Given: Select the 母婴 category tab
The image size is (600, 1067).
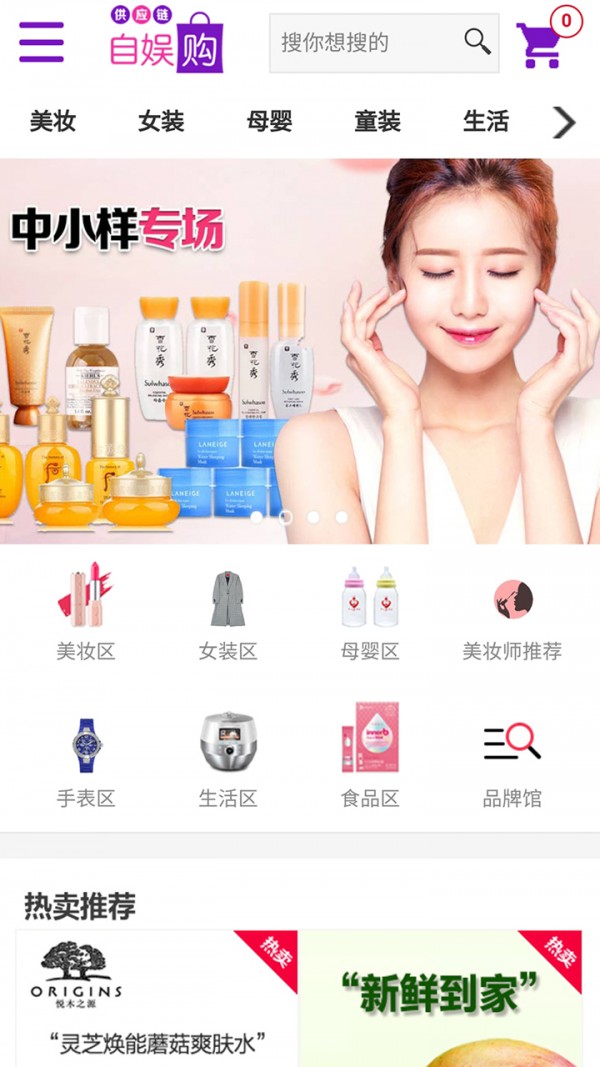Looking at the screenshot, I should [269, 122].
